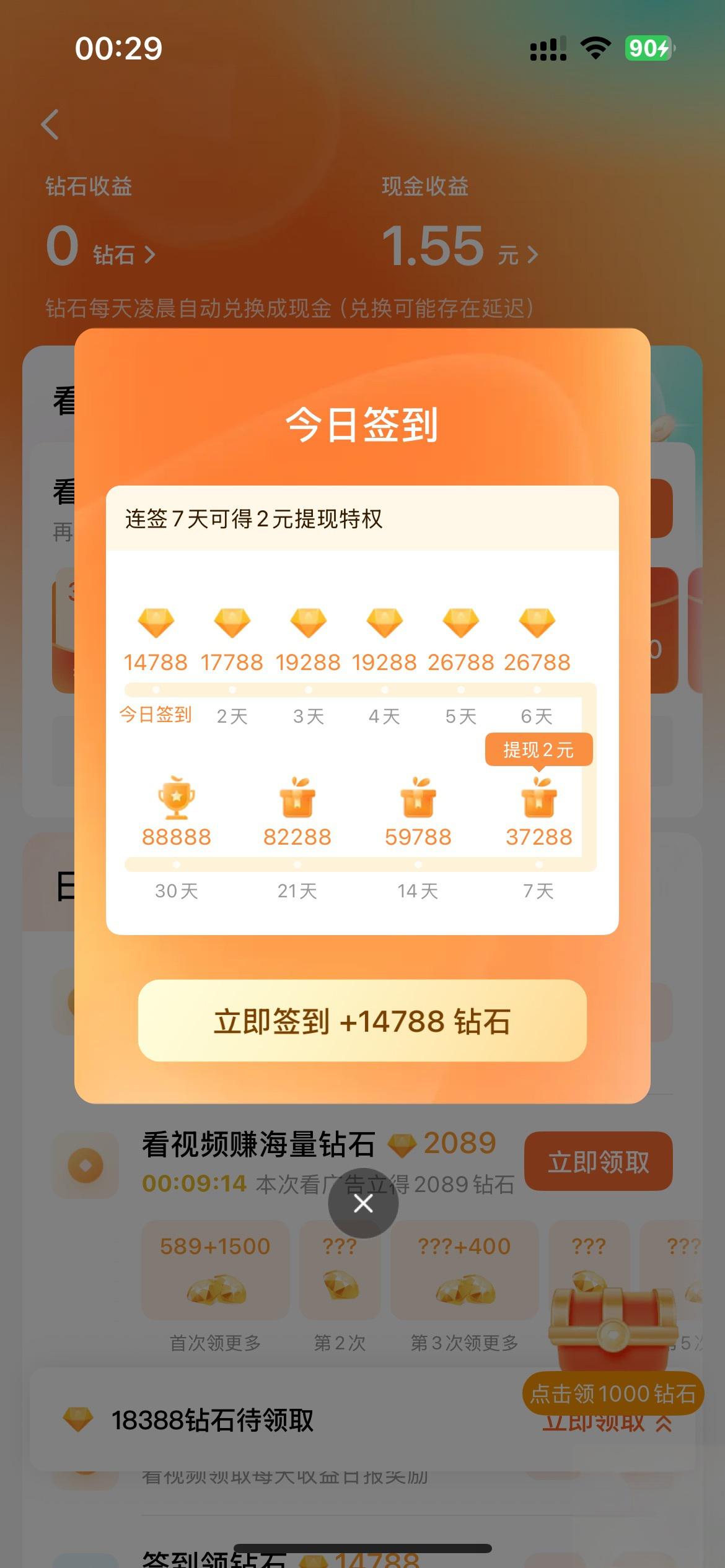Tap the 立即签到 +14788 钻石 button

(x=362, y=1021)
